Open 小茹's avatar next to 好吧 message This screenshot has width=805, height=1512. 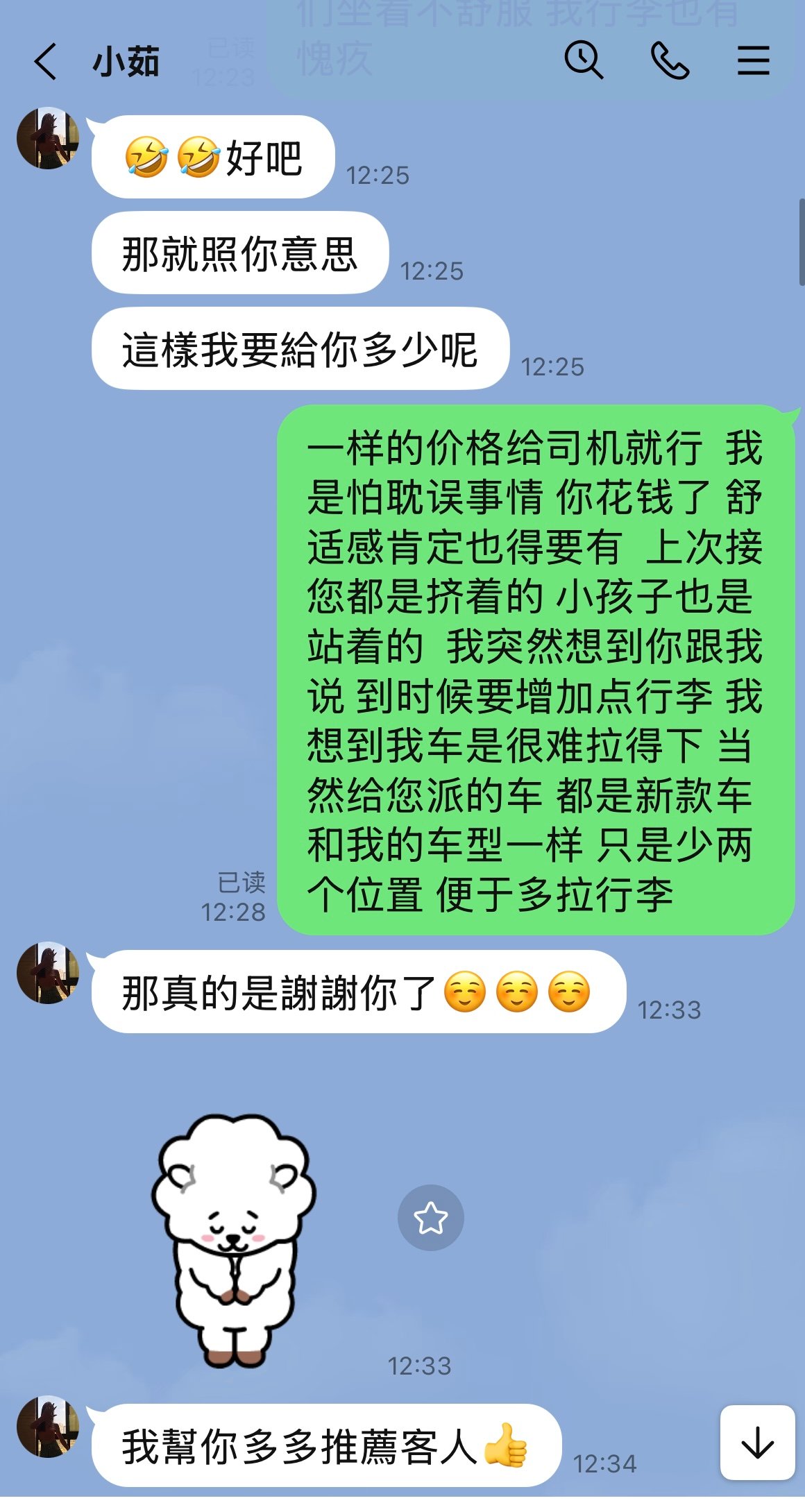click(48, 138)
